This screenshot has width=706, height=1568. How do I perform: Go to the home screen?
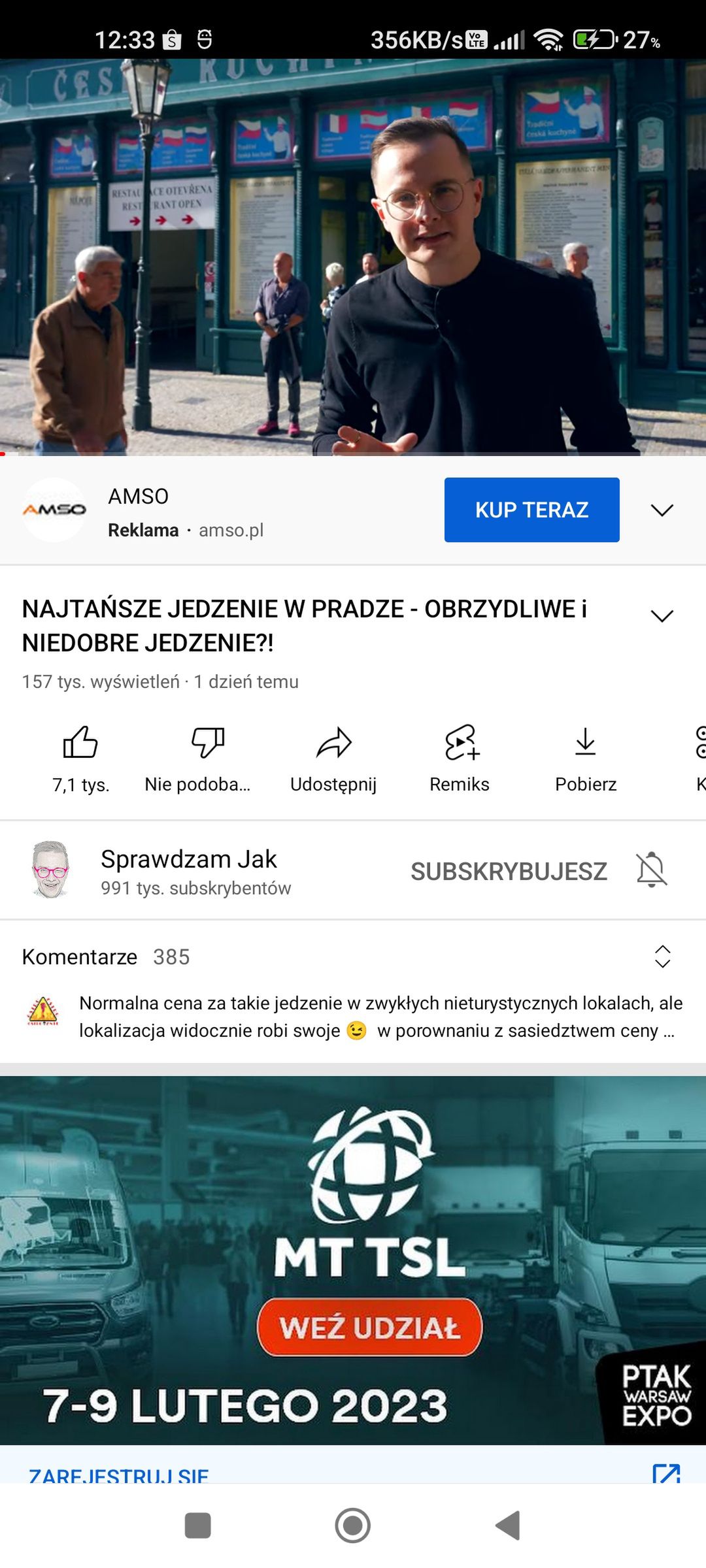click(353, 1526)
